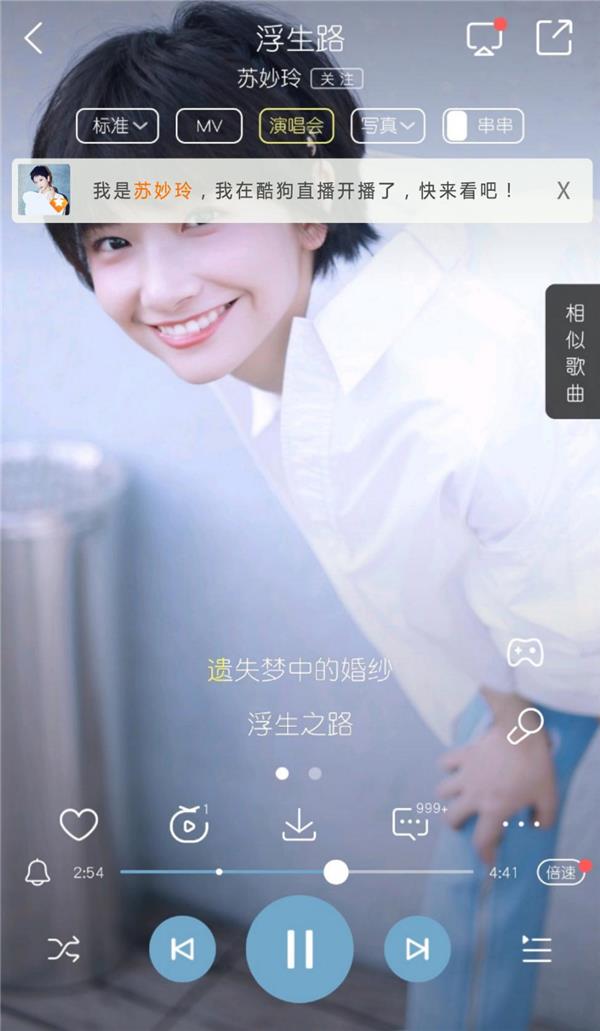Screen dimensions: 600x1031
Task: Go back using the top-left arrow
Action: tap(34, 39)
